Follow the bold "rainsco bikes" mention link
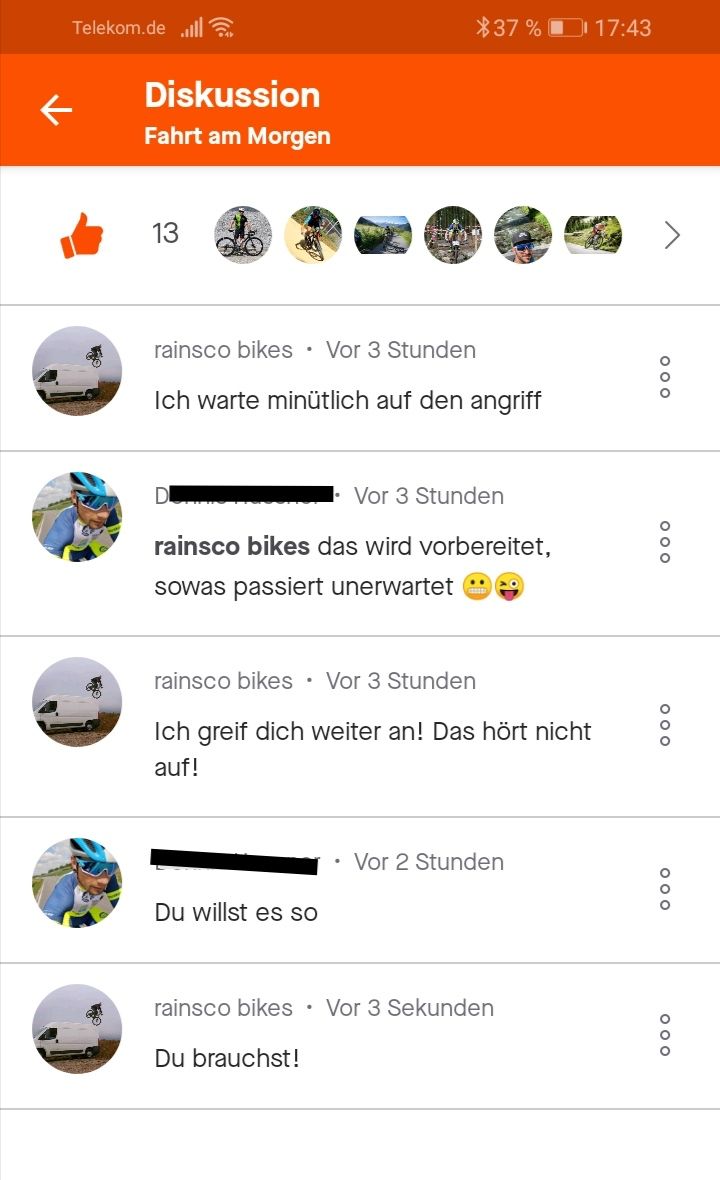Image resolution: width=720 pixels, height=1180 pixels. [x=232, y=548]
